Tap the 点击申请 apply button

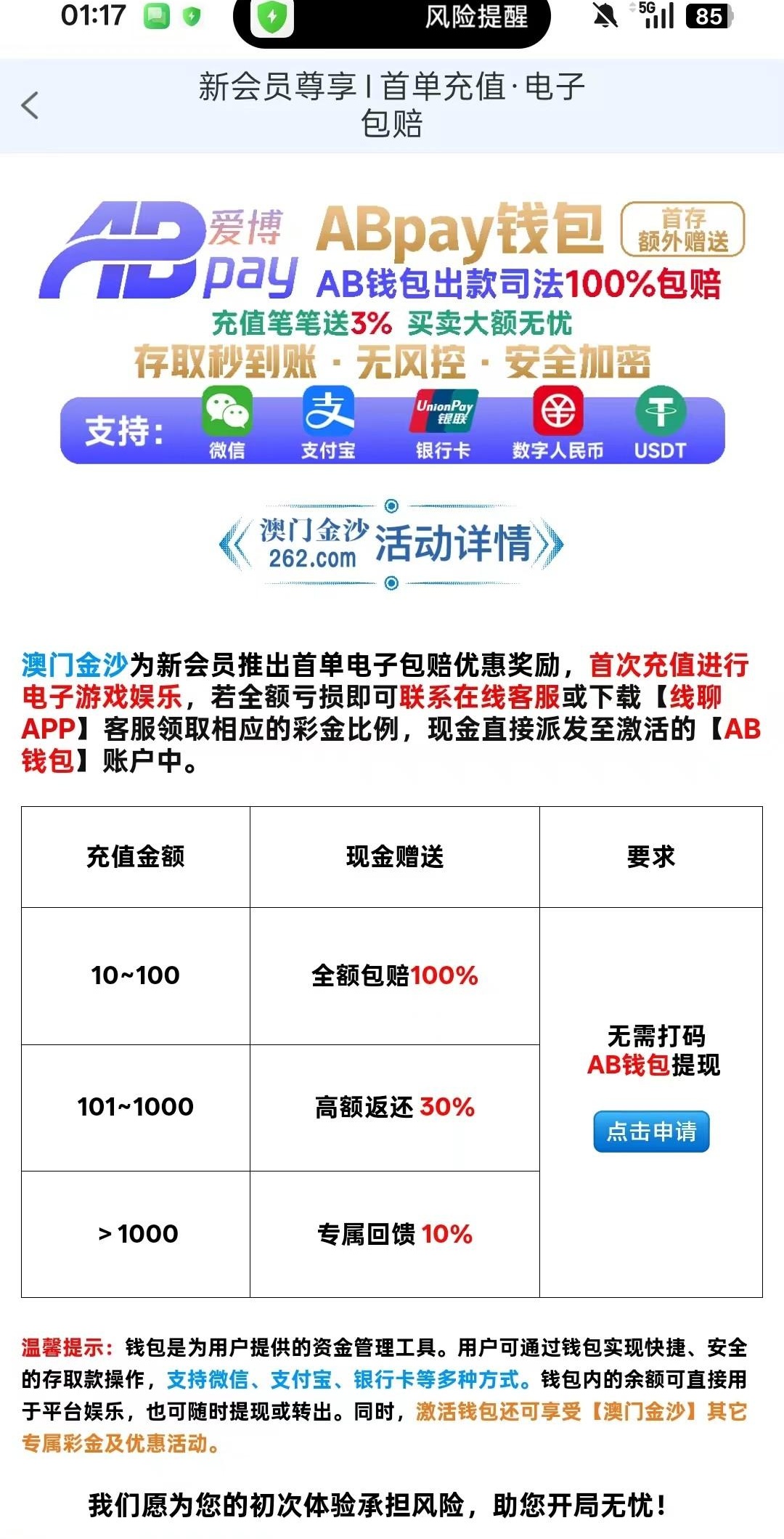(651, 1131)
